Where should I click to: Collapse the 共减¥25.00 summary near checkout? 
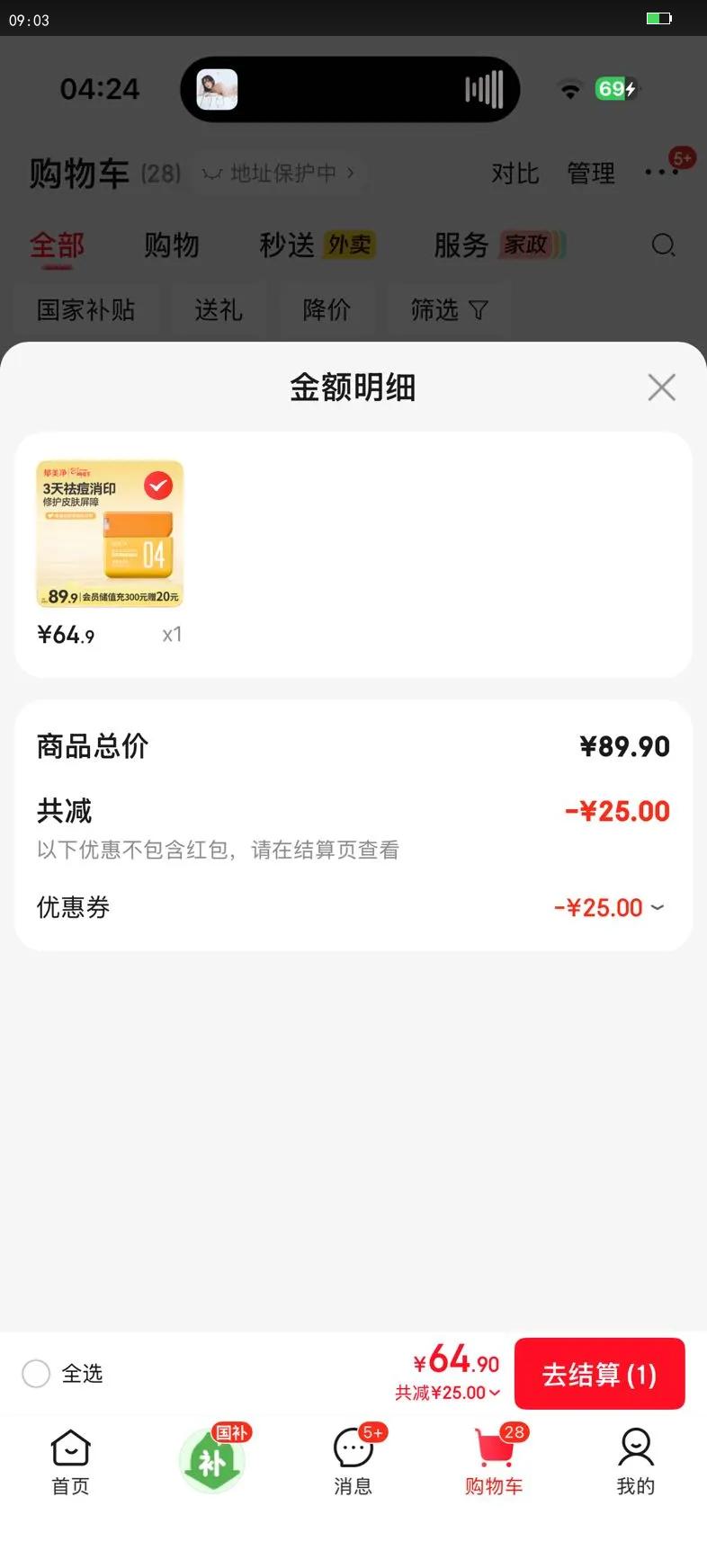[448, 1393]
